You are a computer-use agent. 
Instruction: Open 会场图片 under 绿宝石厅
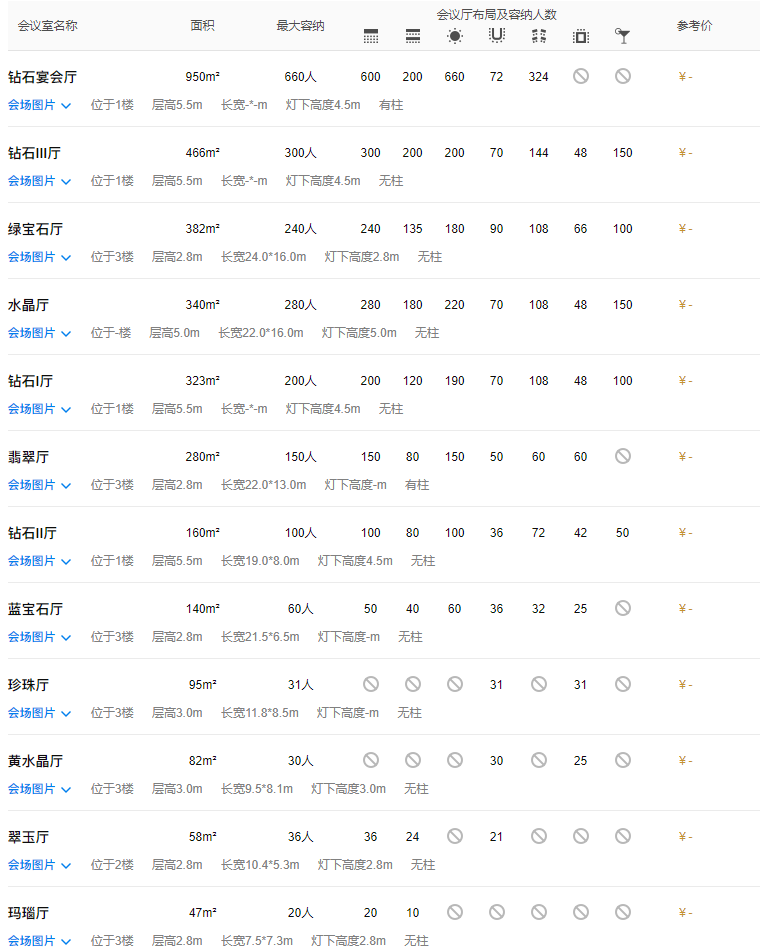(x=39, y=257)
